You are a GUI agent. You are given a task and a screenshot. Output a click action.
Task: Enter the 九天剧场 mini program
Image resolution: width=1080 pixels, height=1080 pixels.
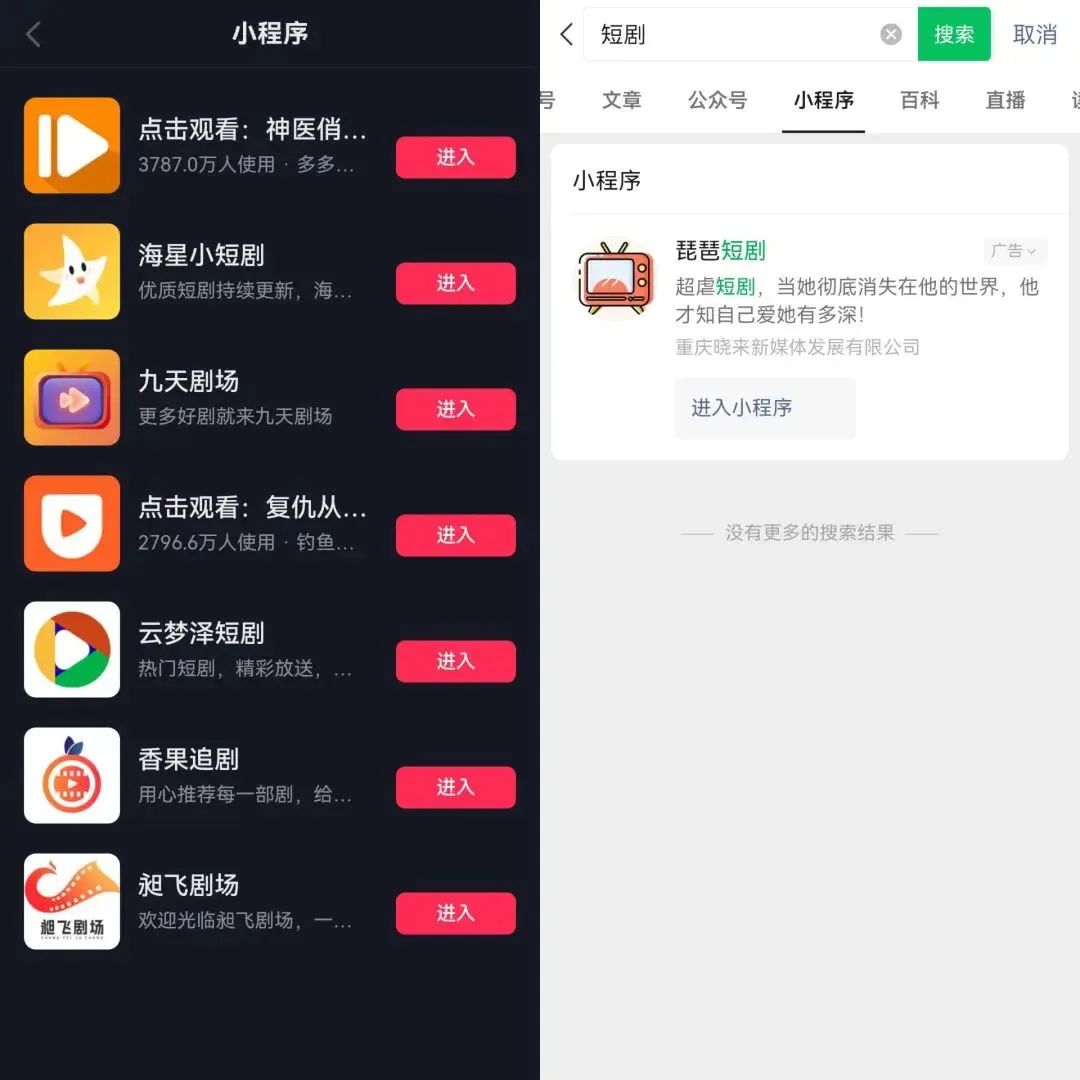pos(455,410)
